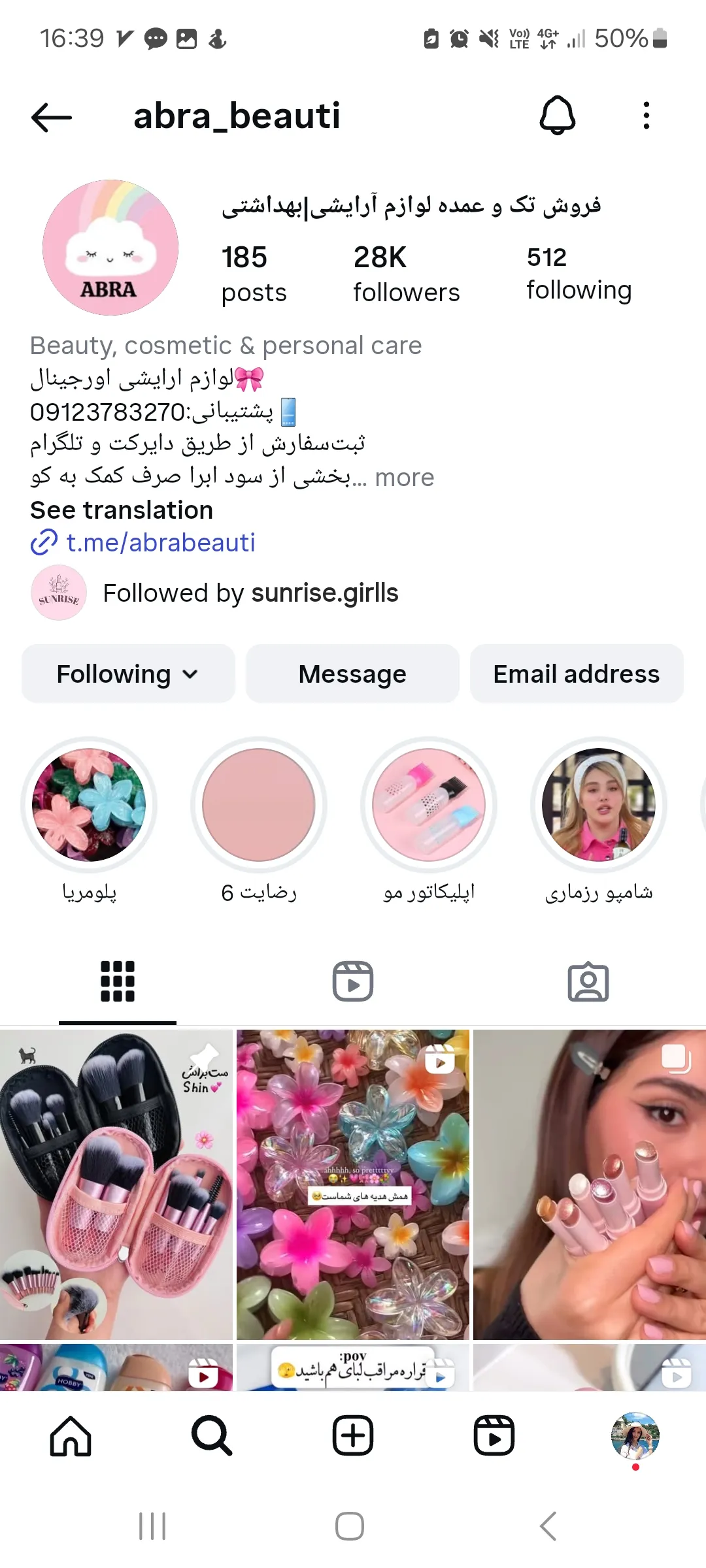Switch to the Reels tab on profile

[353, 981]
